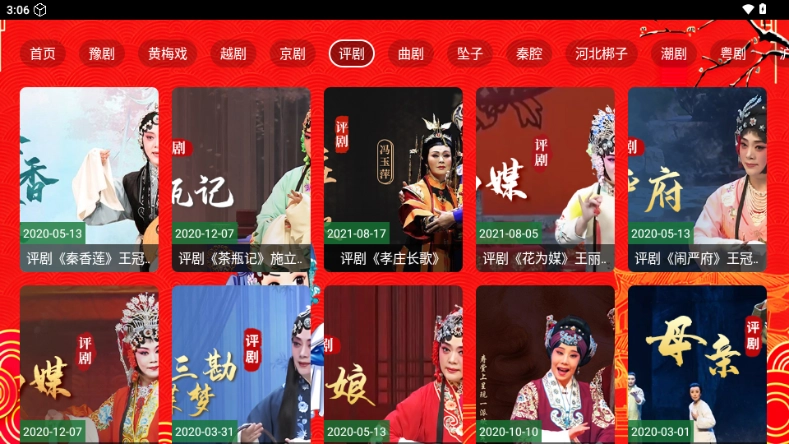Image resolution: width=789 pixels, height=444 pixels.
Task: Play 评剧《秦香莲》video
Action: point(89,178)
